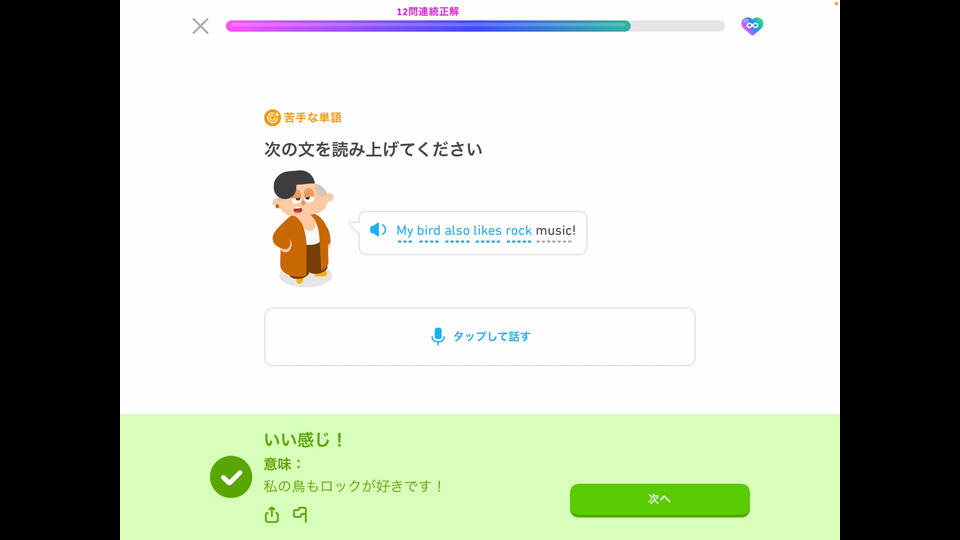This screenshot has height=540, width=960.
Task: Show hint for the word "likes"
Action: 487,231
